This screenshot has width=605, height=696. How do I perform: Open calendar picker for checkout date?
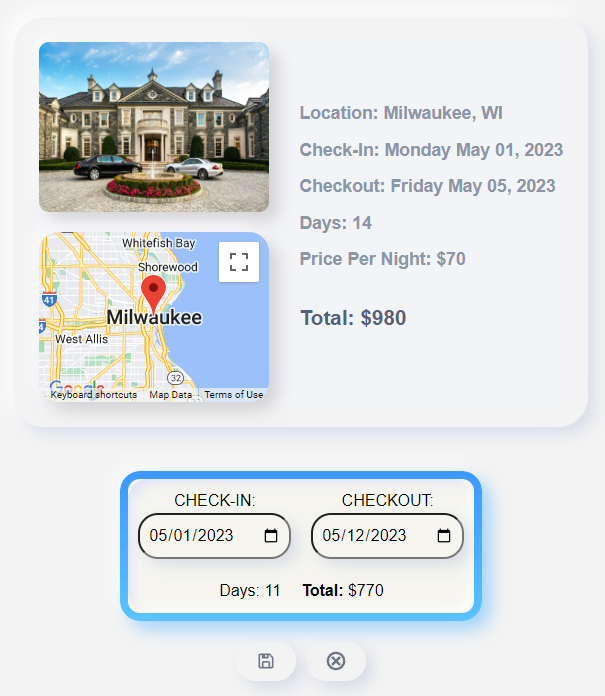coord(444,536)
